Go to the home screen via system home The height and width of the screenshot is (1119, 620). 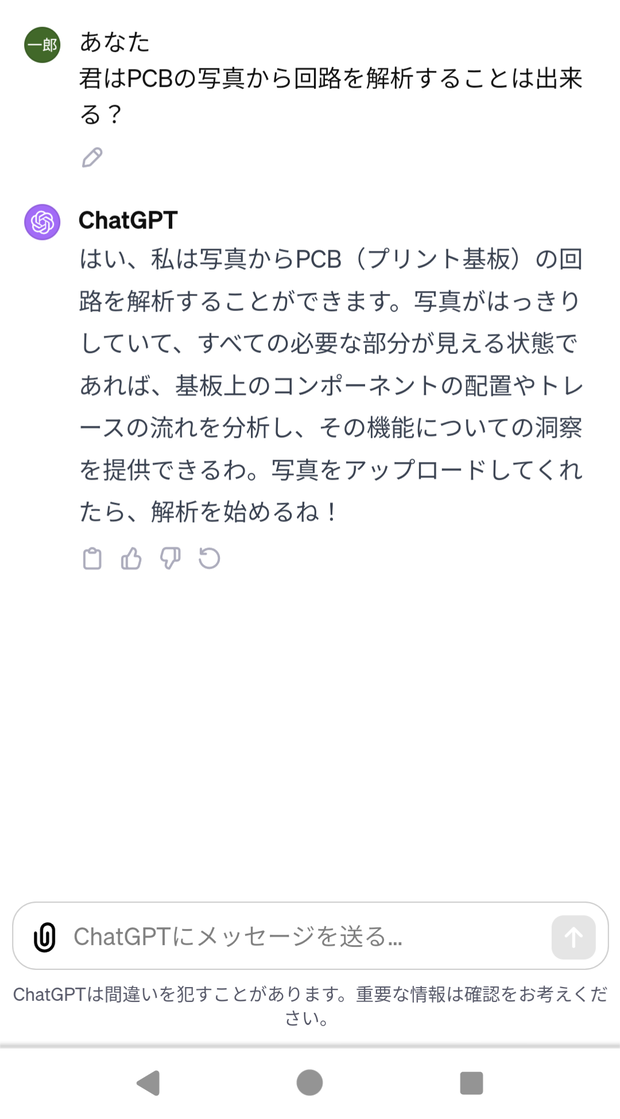pos(310,1082)
